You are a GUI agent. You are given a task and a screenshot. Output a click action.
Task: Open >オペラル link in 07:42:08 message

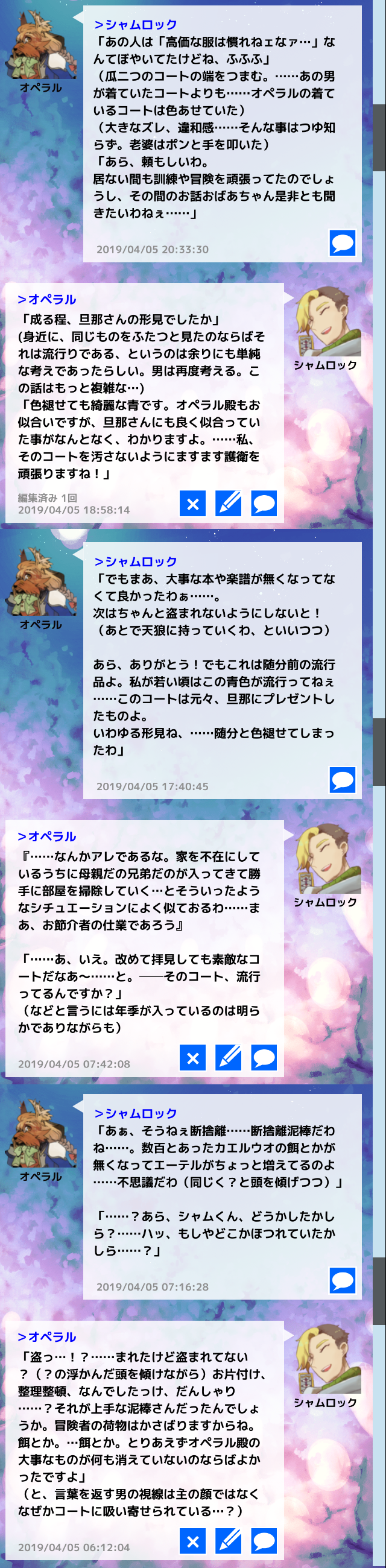47,836
